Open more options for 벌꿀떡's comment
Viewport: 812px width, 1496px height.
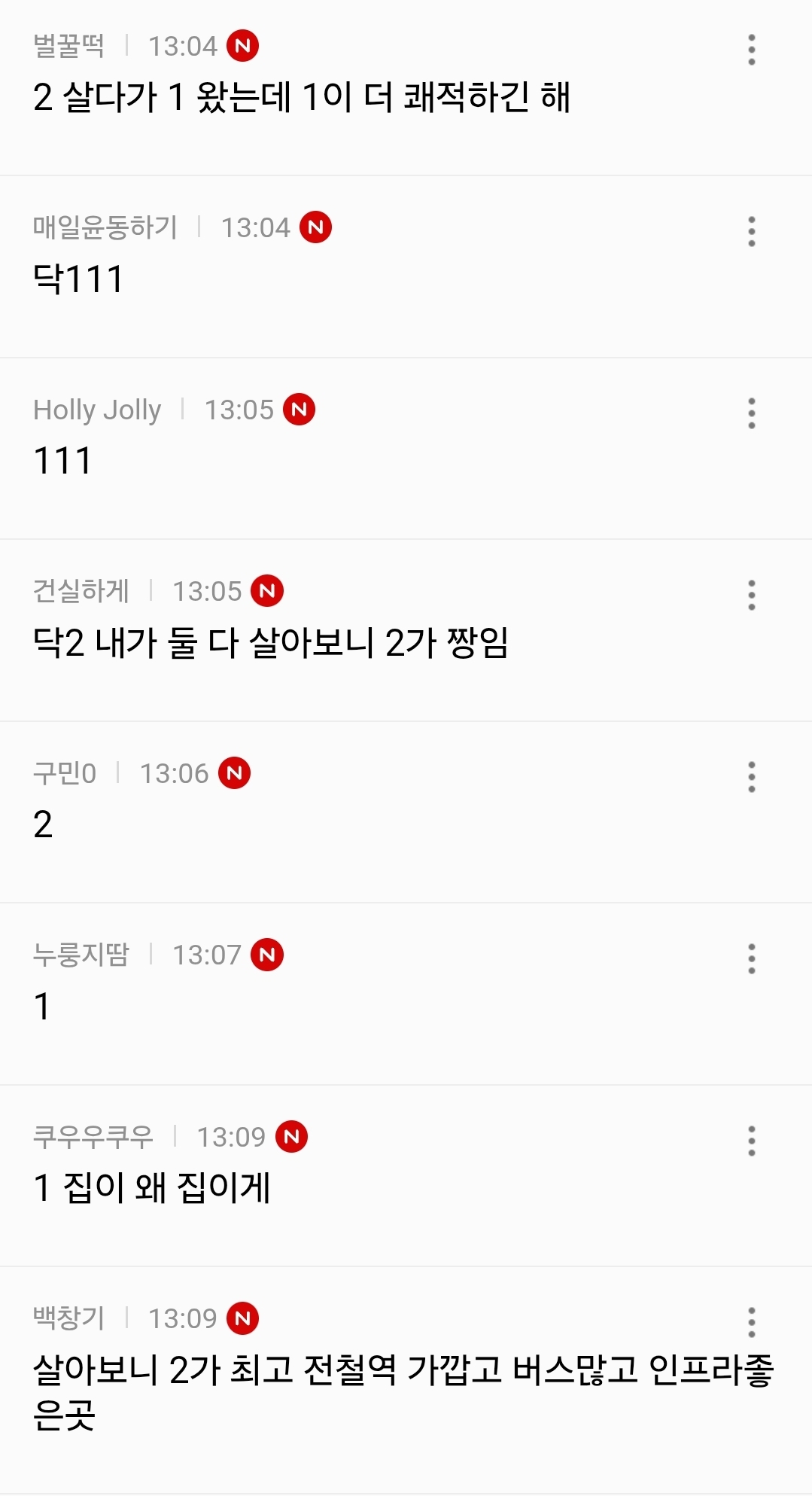pos(751,50)
